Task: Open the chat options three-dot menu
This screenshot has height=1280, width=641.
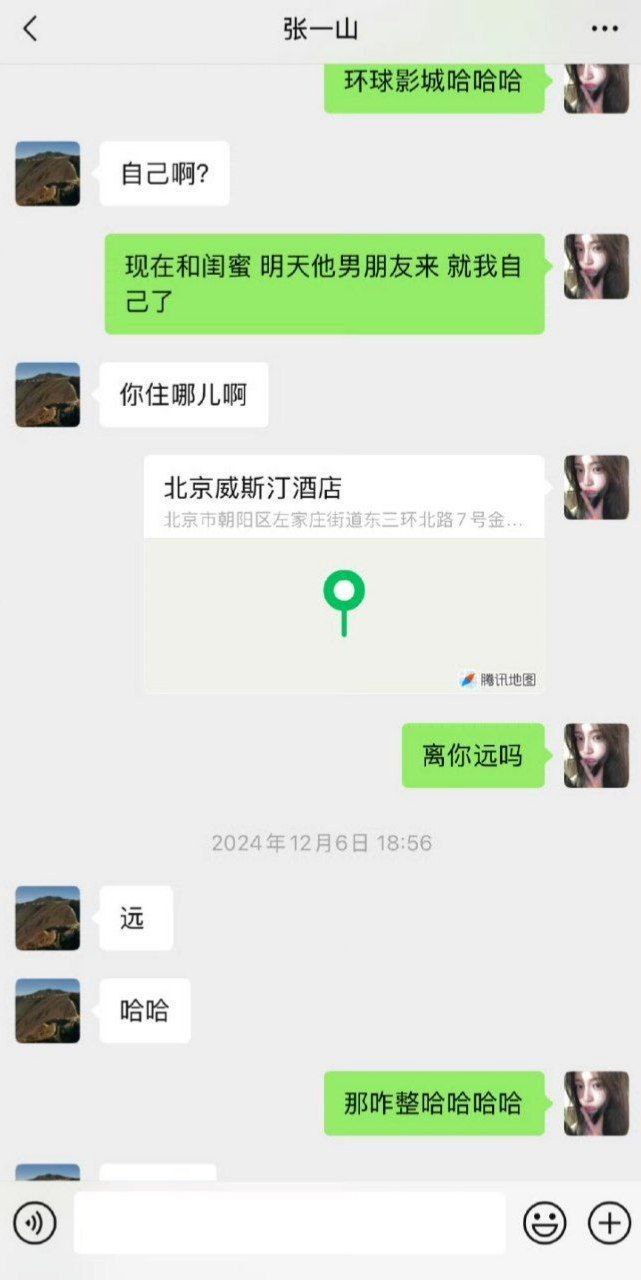Action: tap(605, 29)
